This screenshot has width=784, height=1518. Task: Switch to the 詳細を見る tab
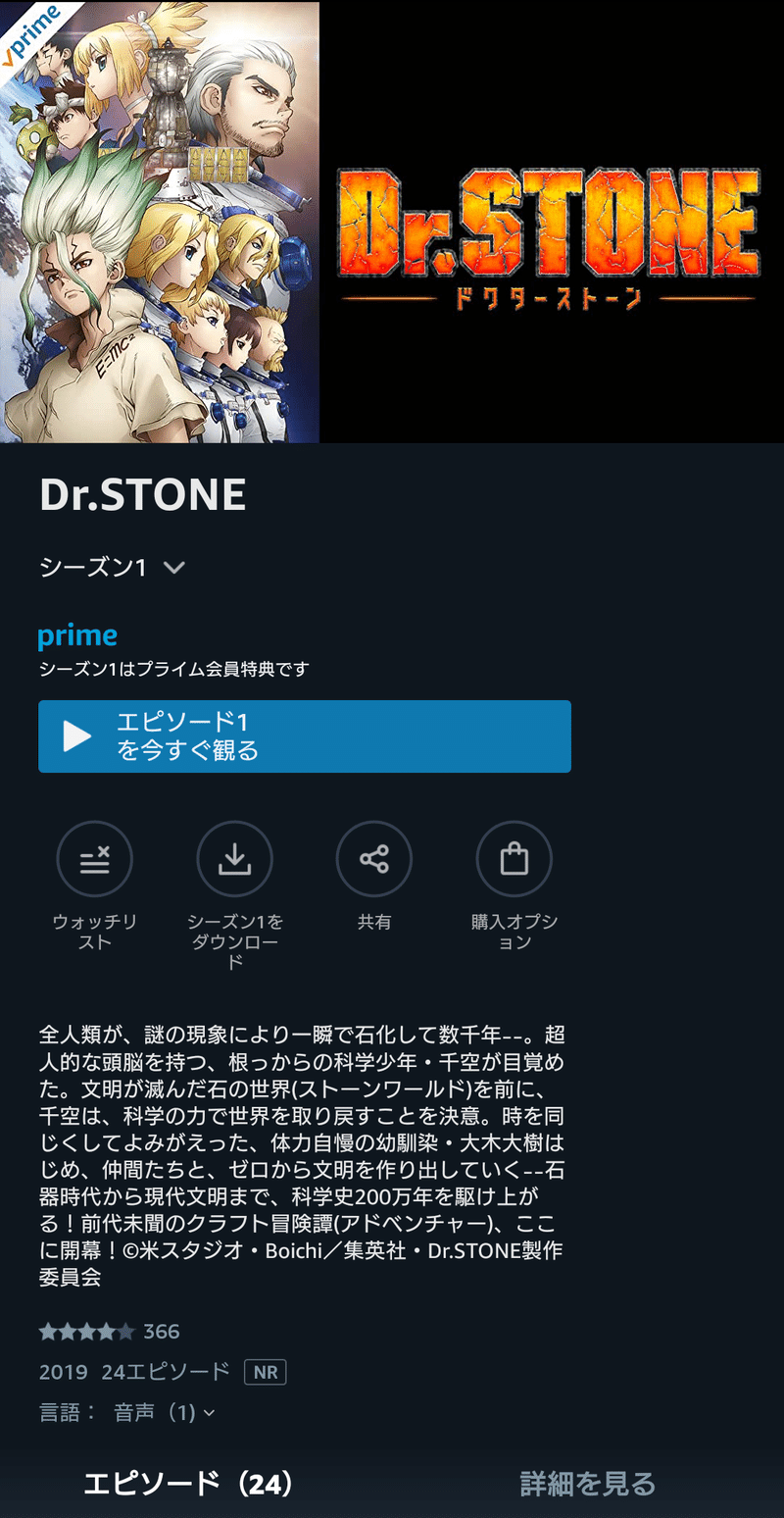588,1484
